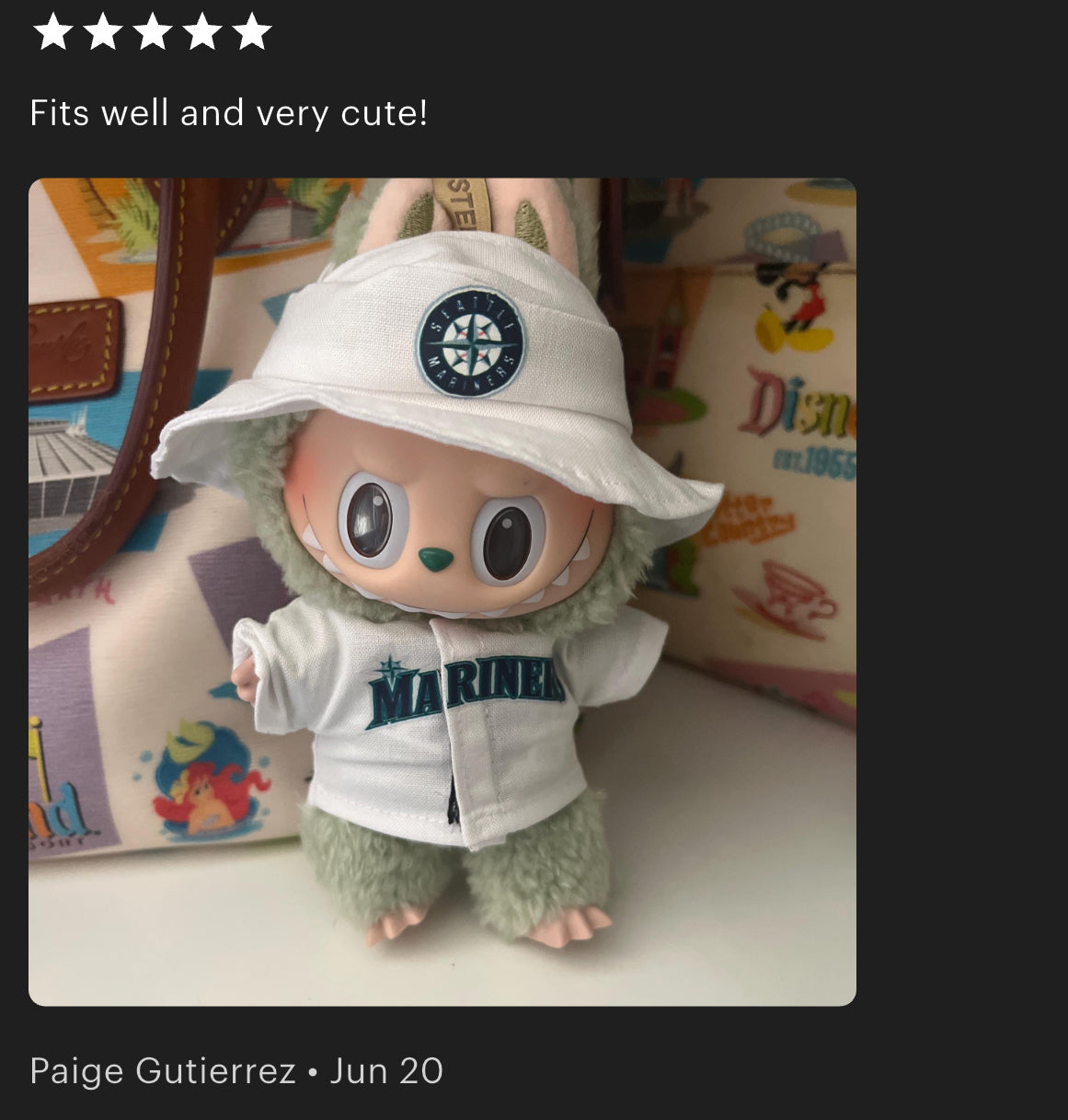Open Paige Gutierrez's review photo
The height and width of the screenshot is (1120, 1068).
442,592
